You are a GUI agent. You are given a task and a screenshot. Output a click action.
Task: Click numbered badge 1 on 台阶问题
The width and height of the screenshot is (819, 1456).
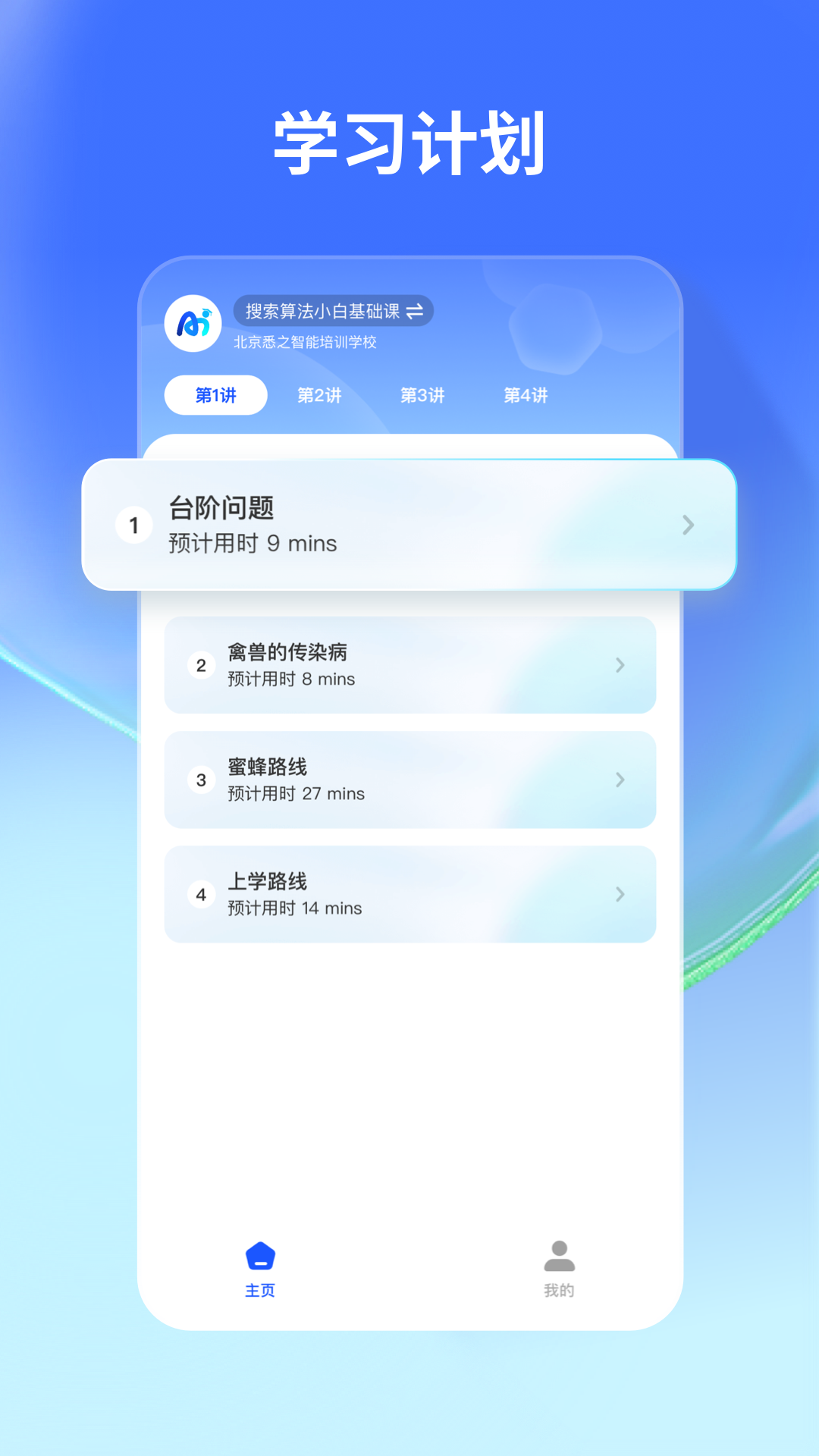[x=133, y=525]
